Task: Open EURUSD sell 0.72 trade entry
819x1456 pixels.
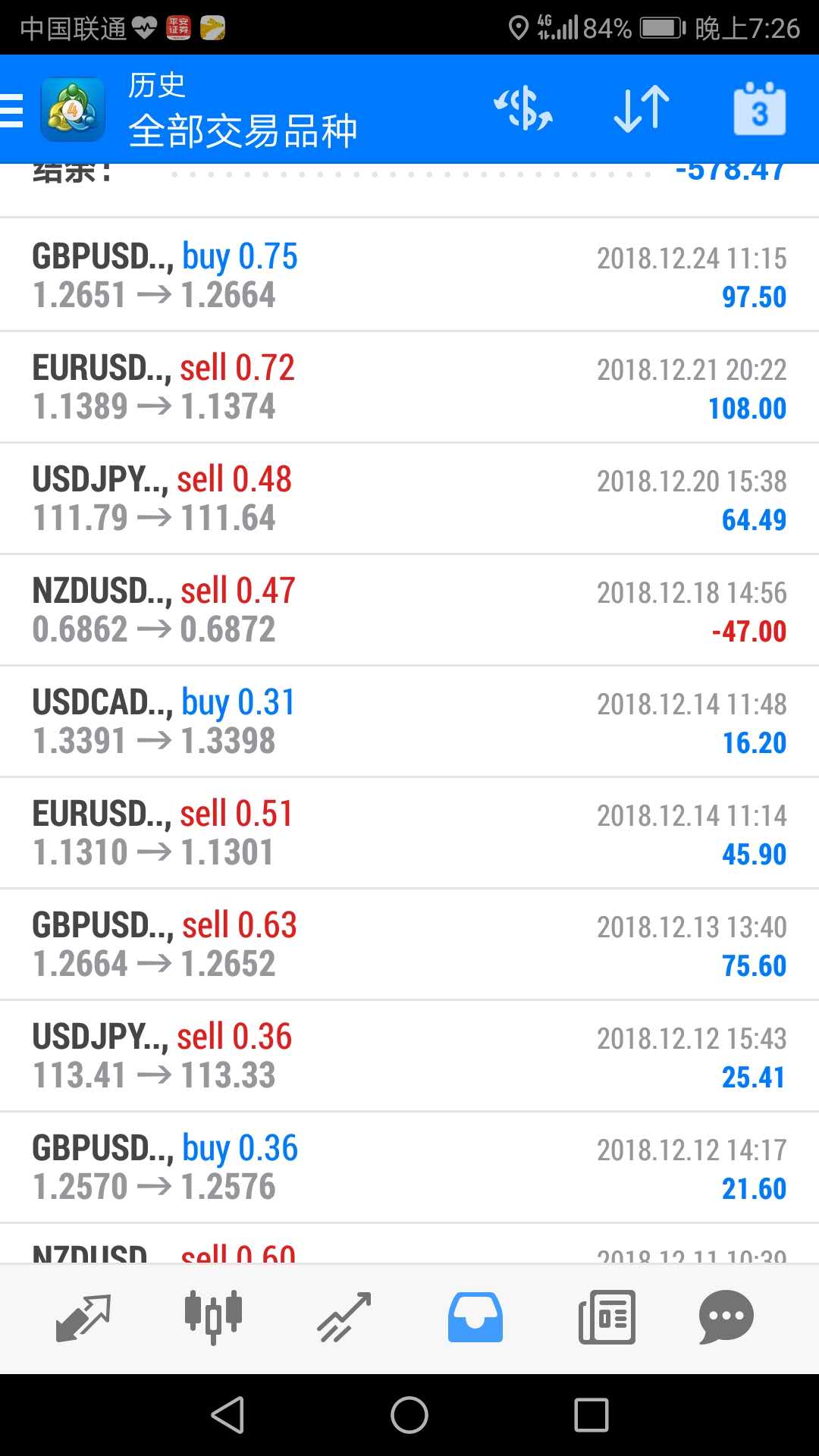Action: pos(409,387)
